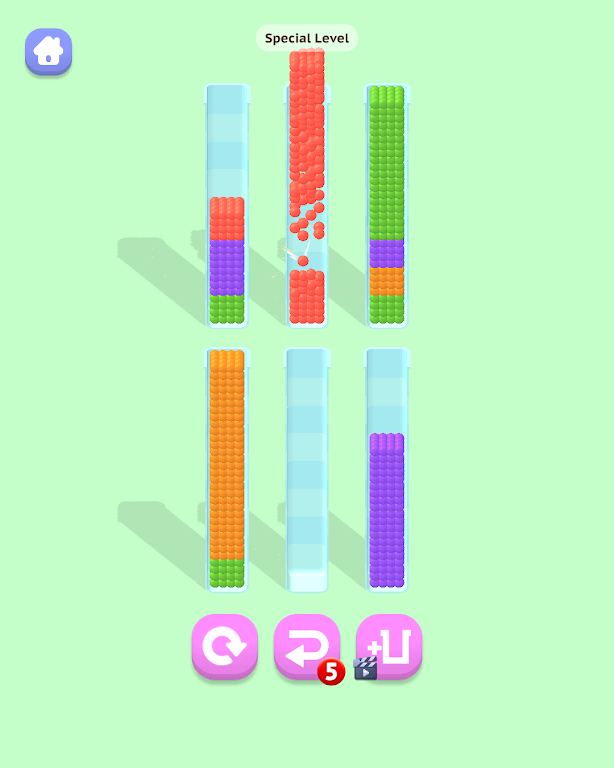Add an extra tube via ad

389,646
